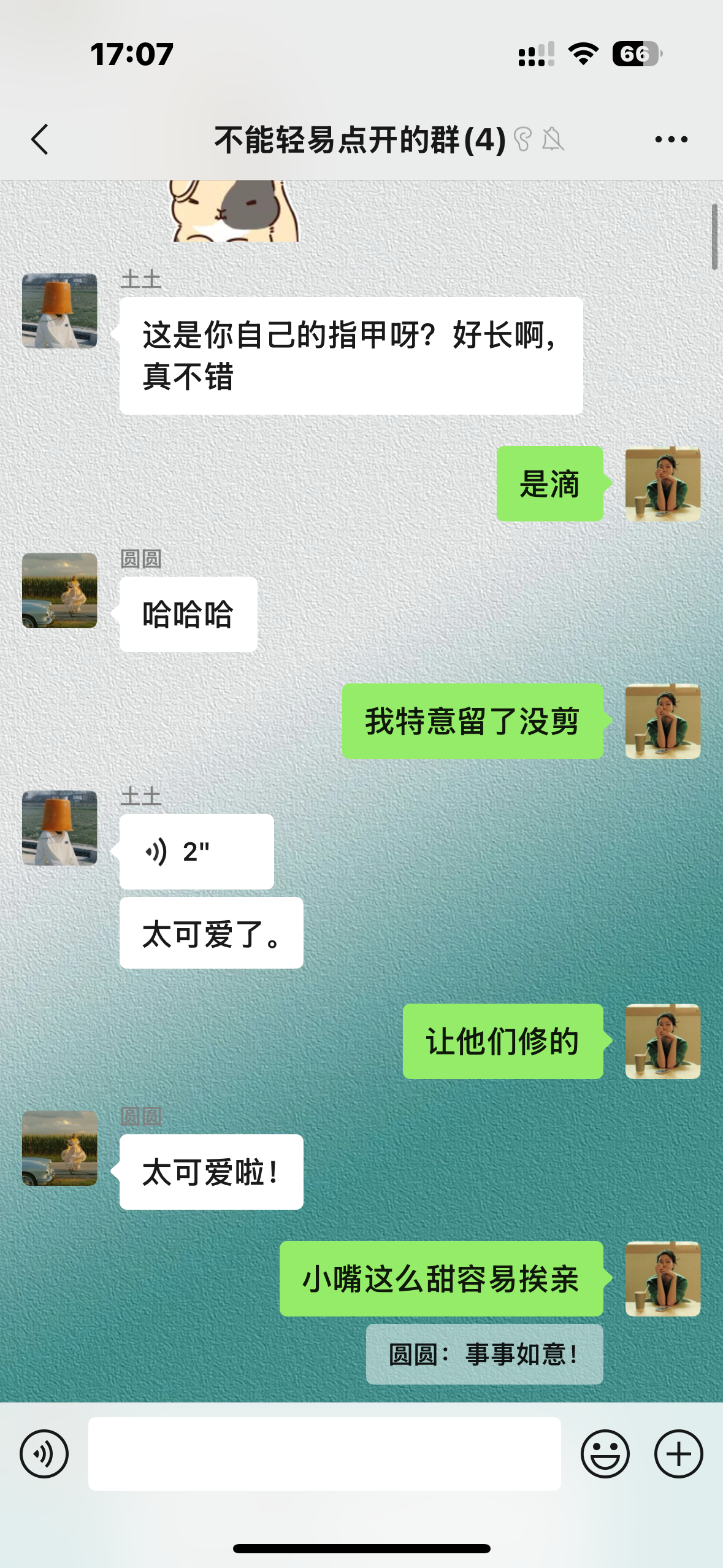Image resolution: width=723 pixels, height=1568 pixels.
Task: Tap the message text input field
Action: [324, 1454]
